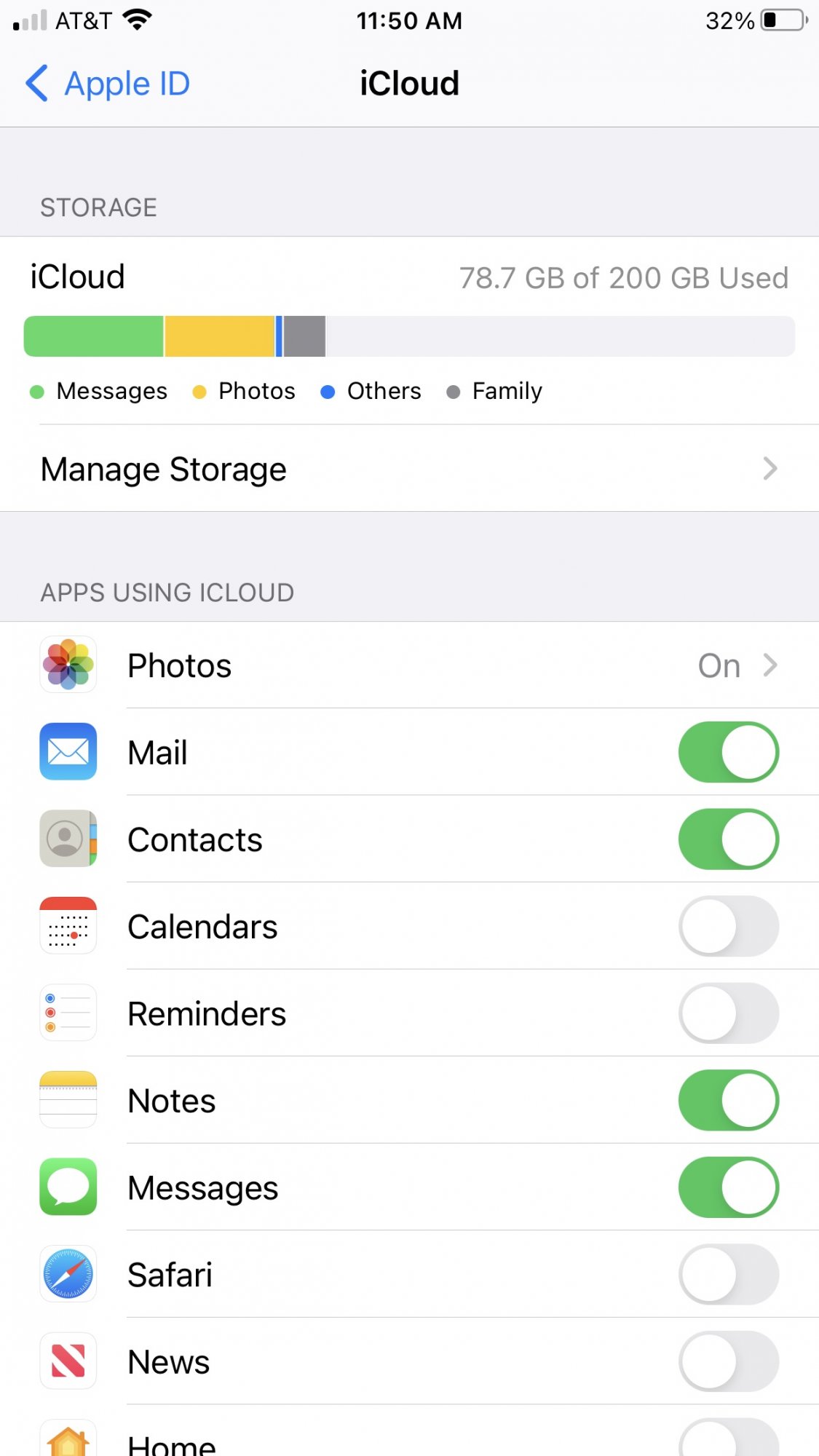Image resolution: width=819 pixels, height=1456 pixels.
Task: Turn off Mail iCloud sync
Action: 728,752
